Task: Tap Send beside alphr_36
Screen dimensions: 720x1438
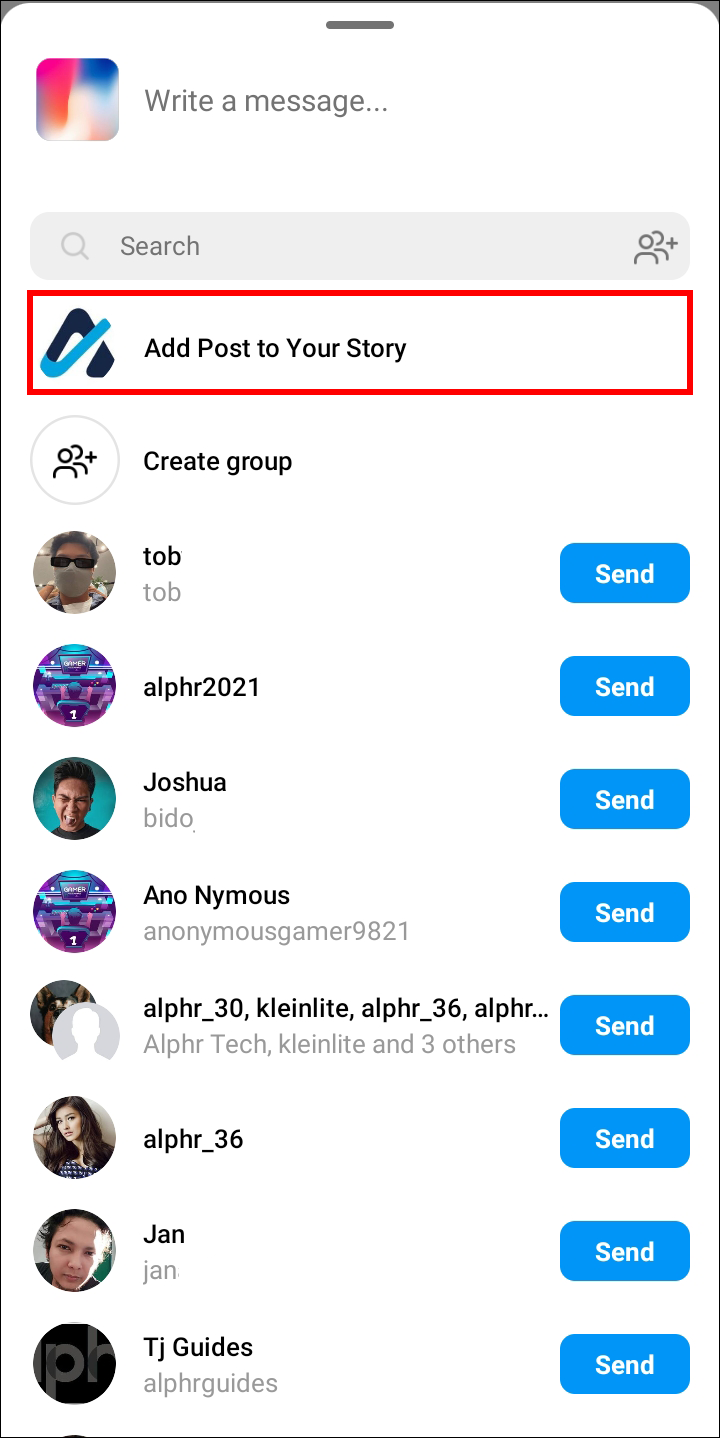Action: coord(624,1138)
